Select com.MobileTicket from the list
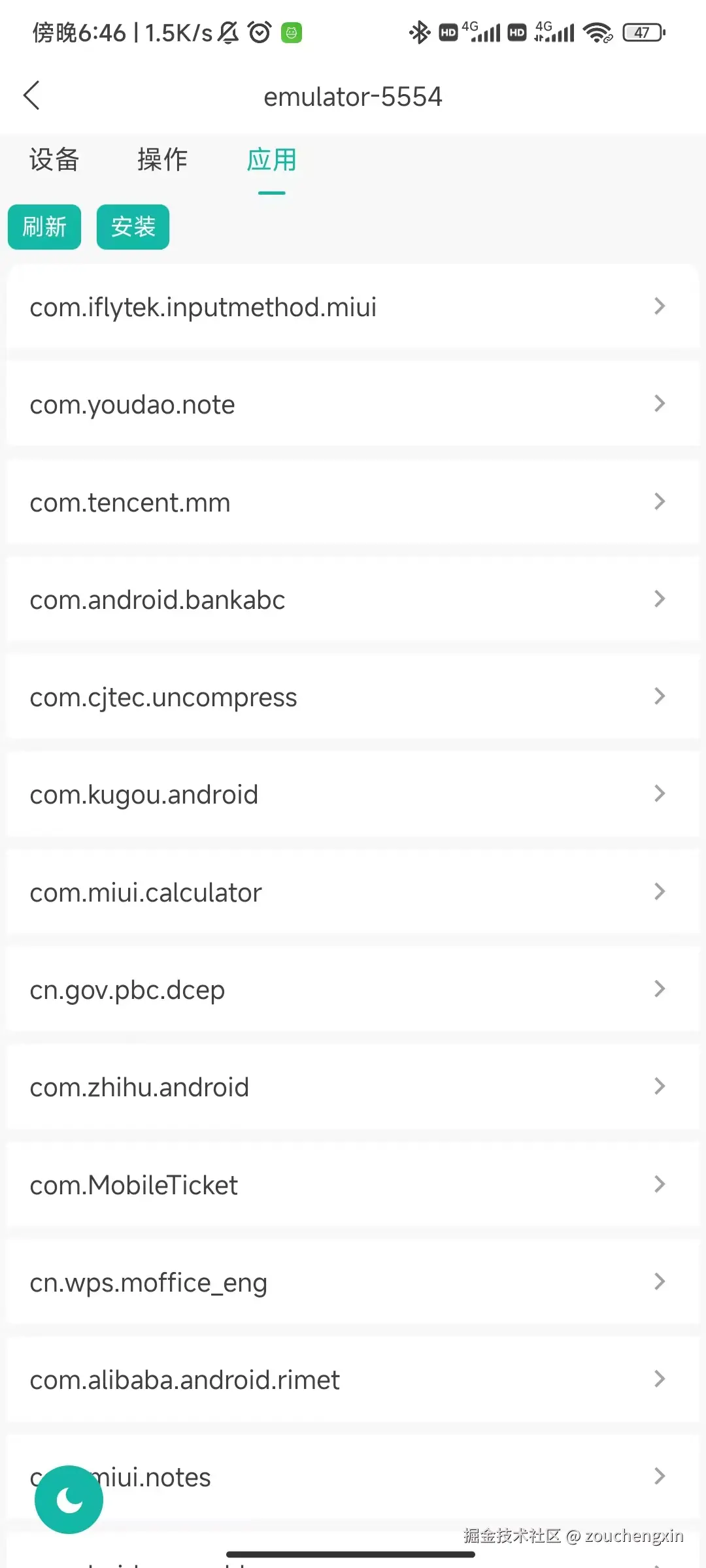The height and width of the screenshot is (1568, 706). pos(353,1185)
